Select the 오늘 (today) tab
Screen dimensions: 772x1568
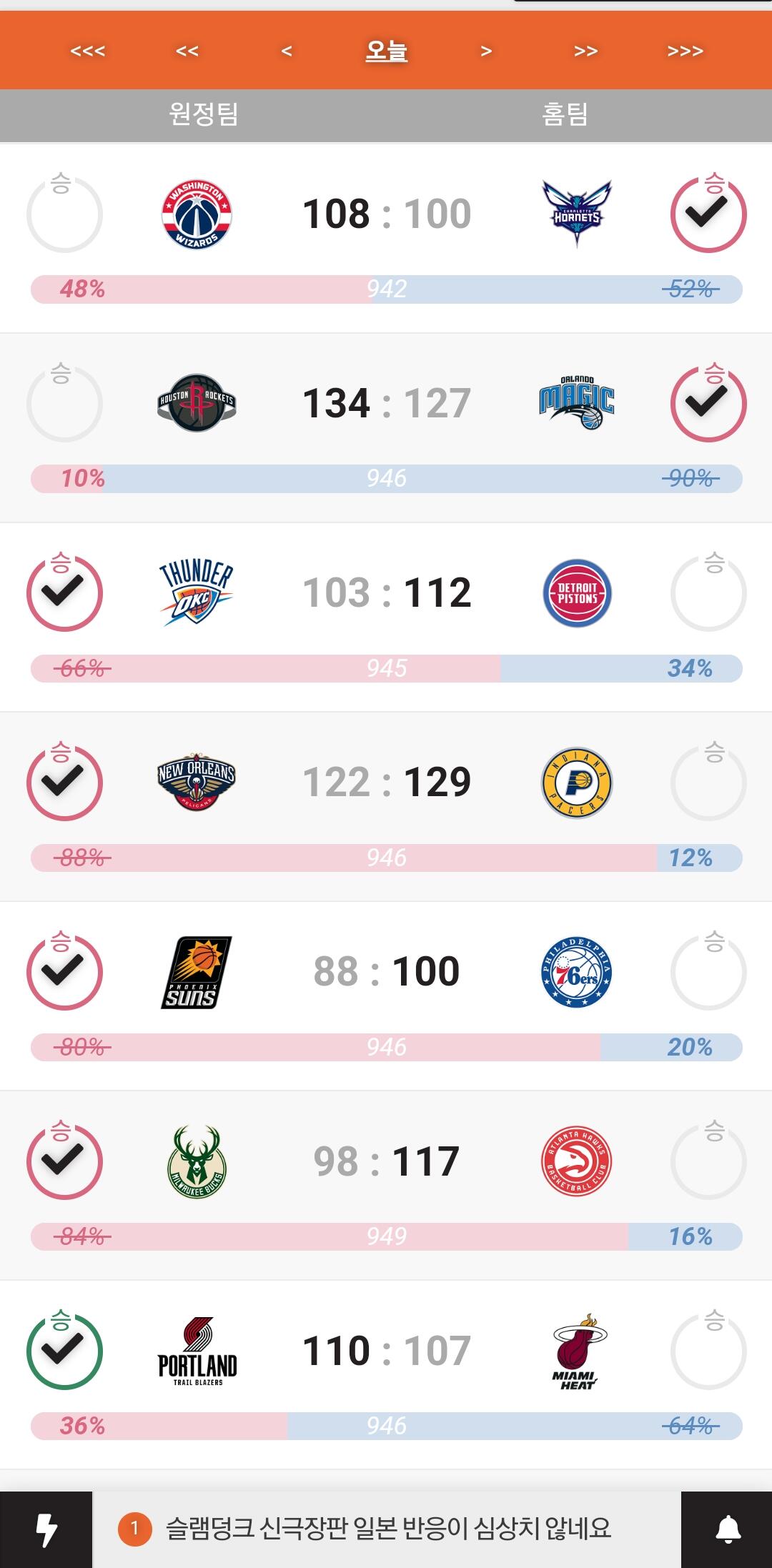click(x=386, y=51)
